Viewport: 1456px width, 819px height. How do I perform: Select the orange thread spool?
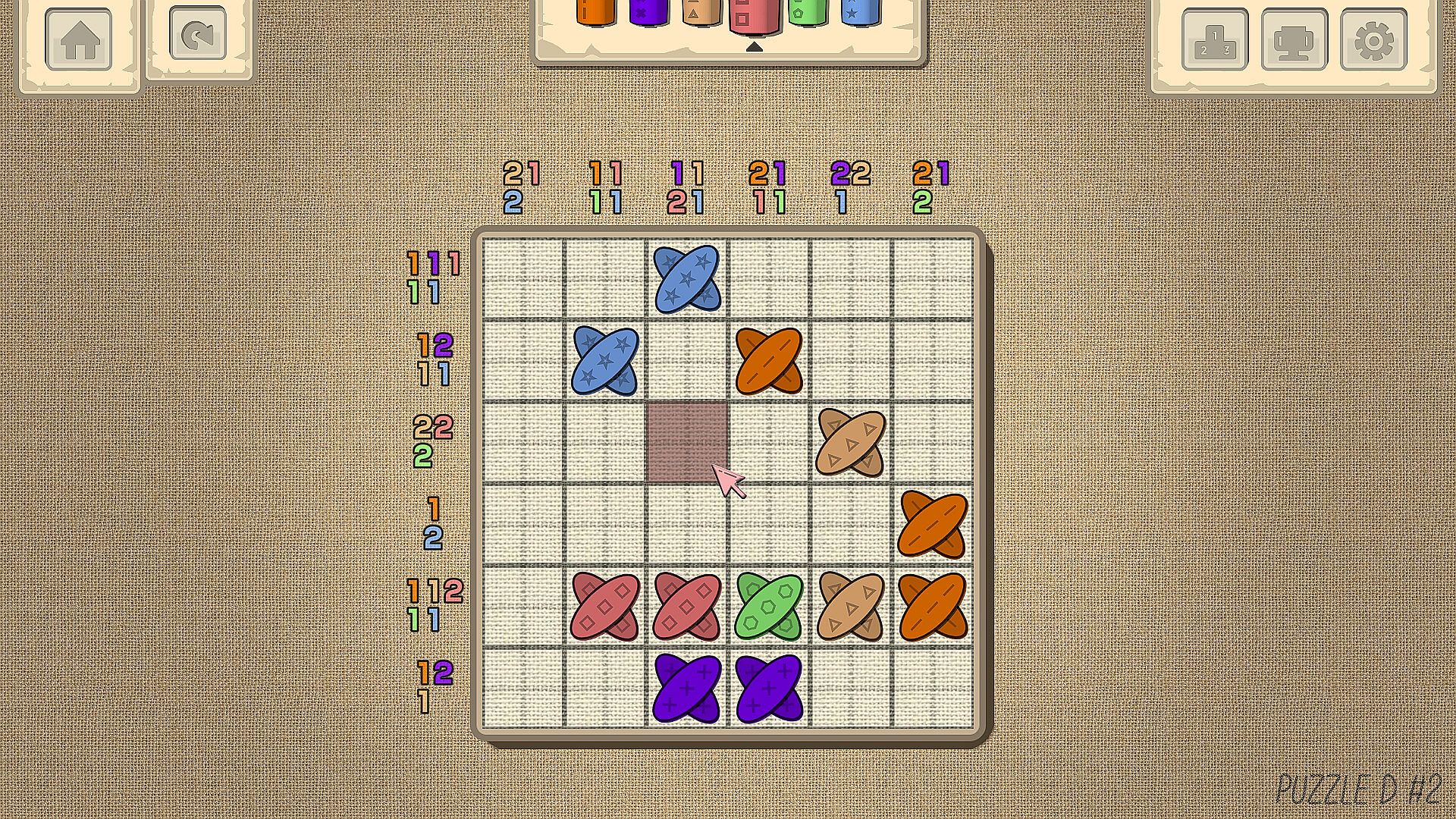point(595,12)
